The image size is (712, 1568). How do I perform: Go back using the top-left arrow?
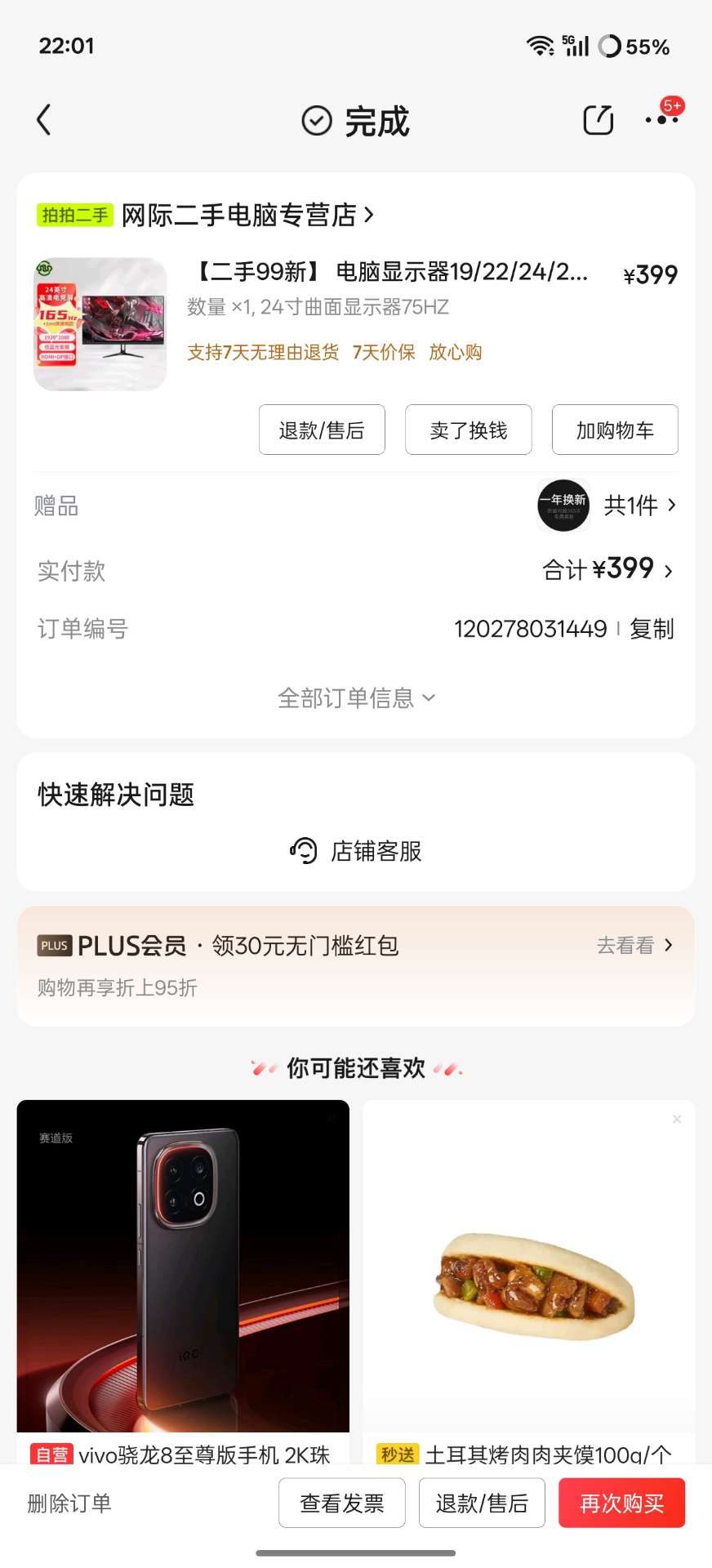44,120
